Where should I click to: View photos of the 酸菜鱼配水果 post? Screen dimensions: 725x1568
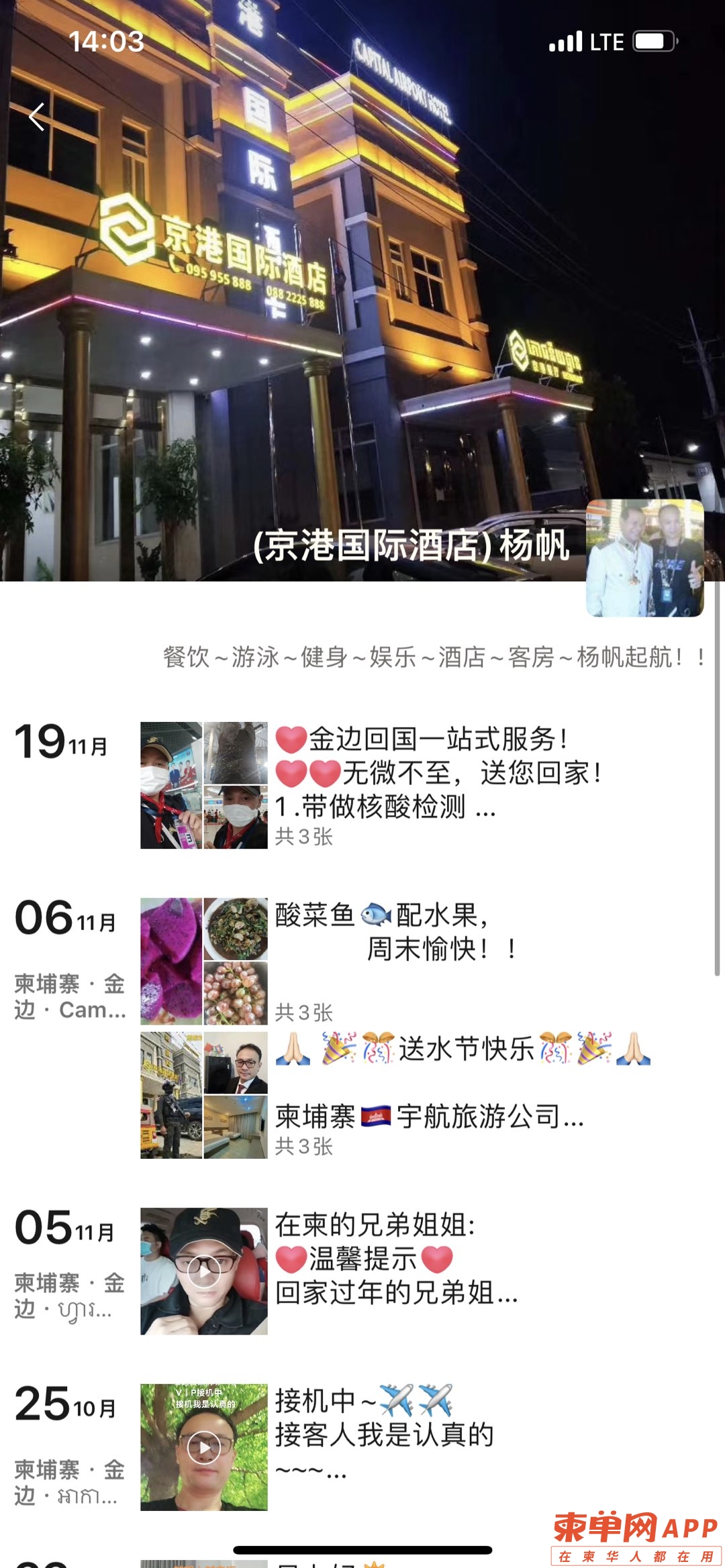[204, 961]
